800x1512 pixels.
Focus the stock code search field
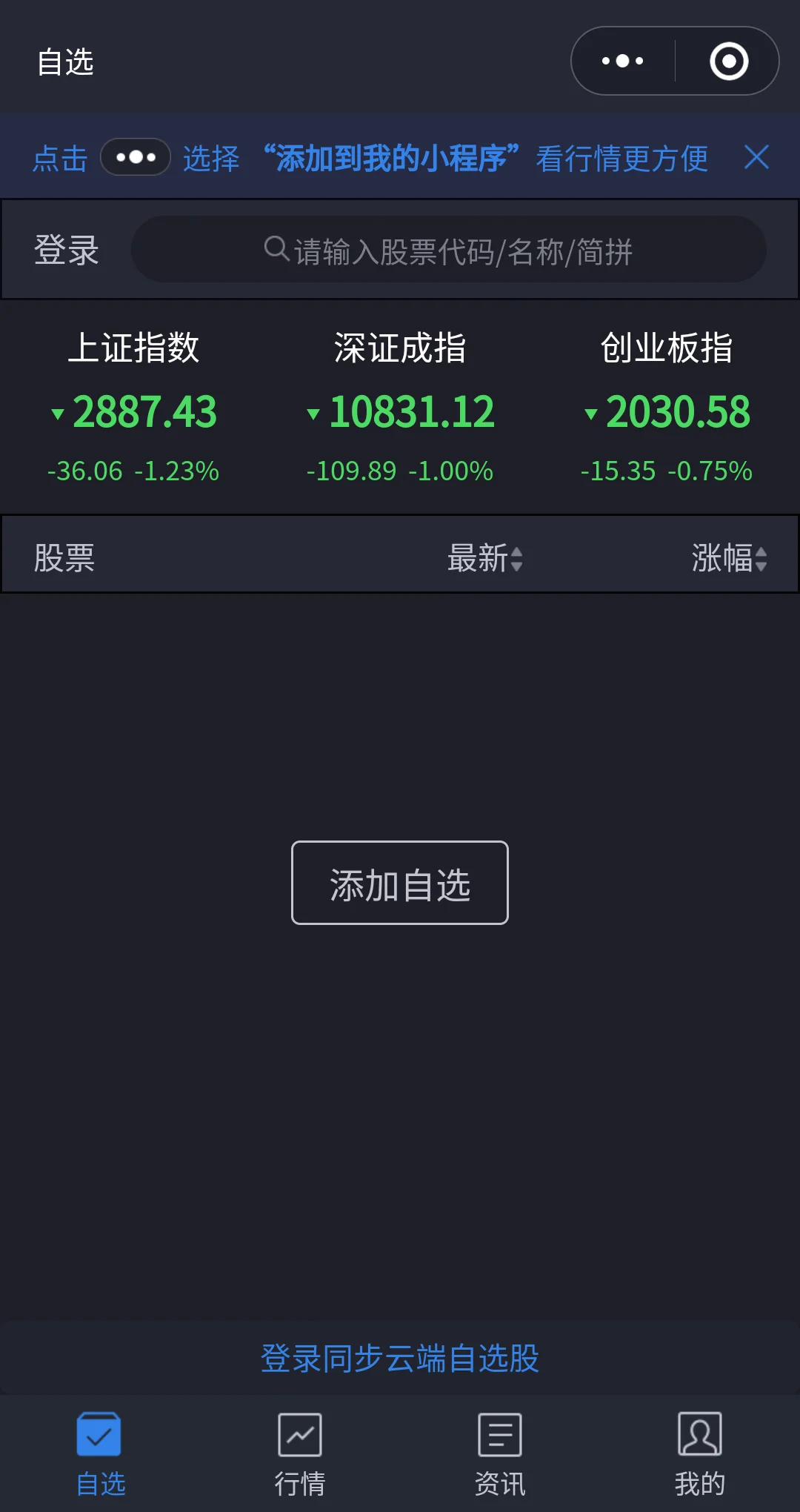449,250
